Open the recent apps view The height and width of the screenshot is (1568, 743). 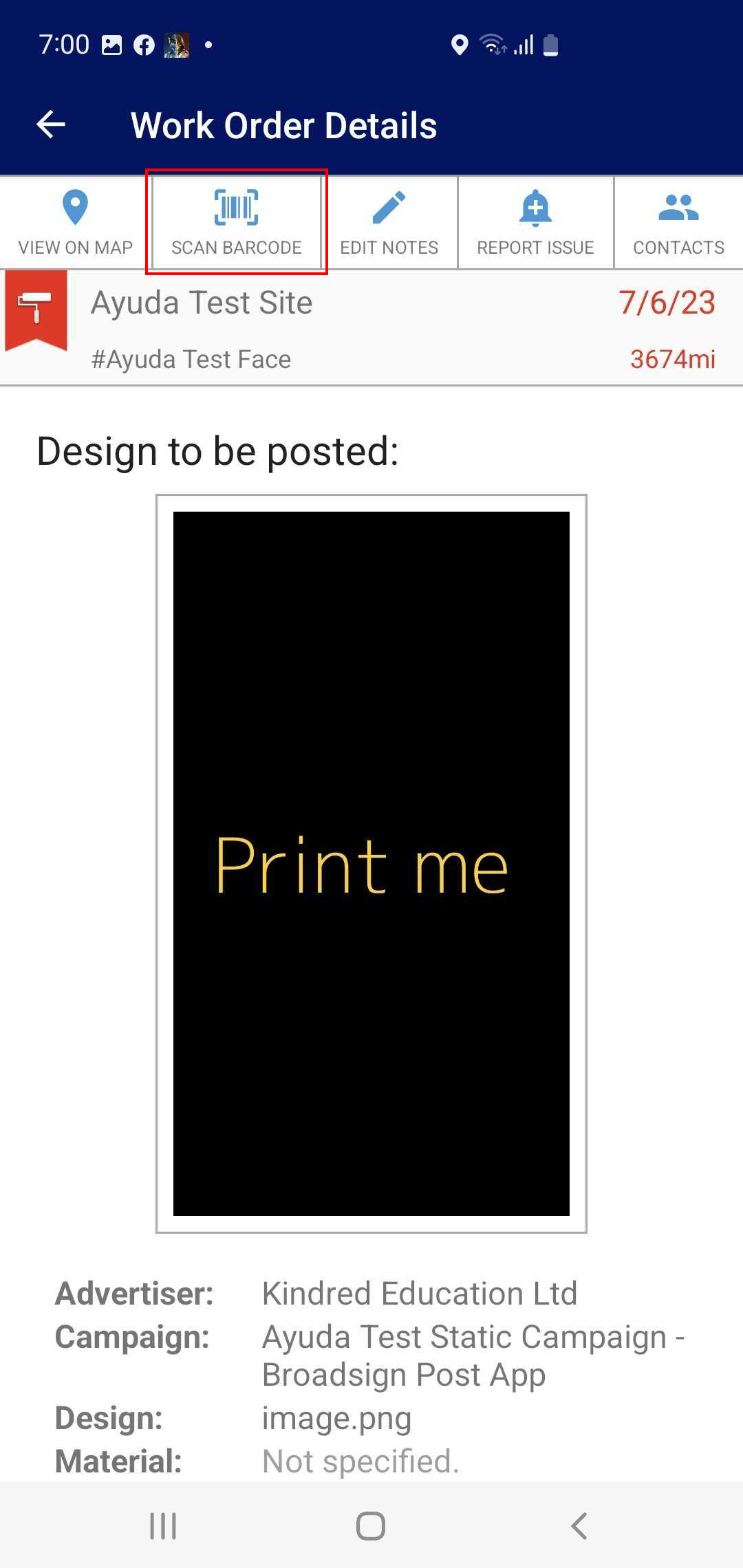(163, 1525)
